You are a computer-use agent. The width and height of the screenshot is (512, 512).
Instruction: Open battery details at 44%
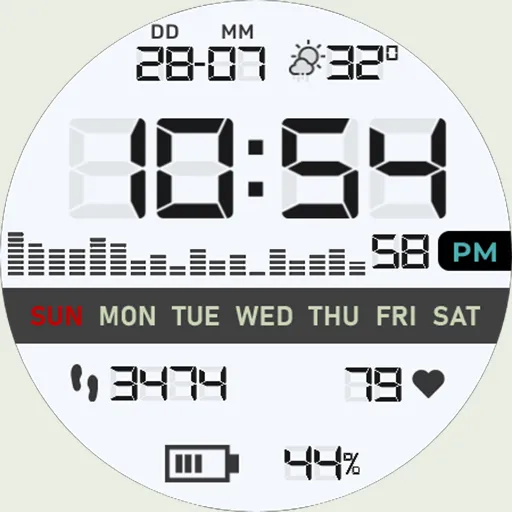[262, 463]
